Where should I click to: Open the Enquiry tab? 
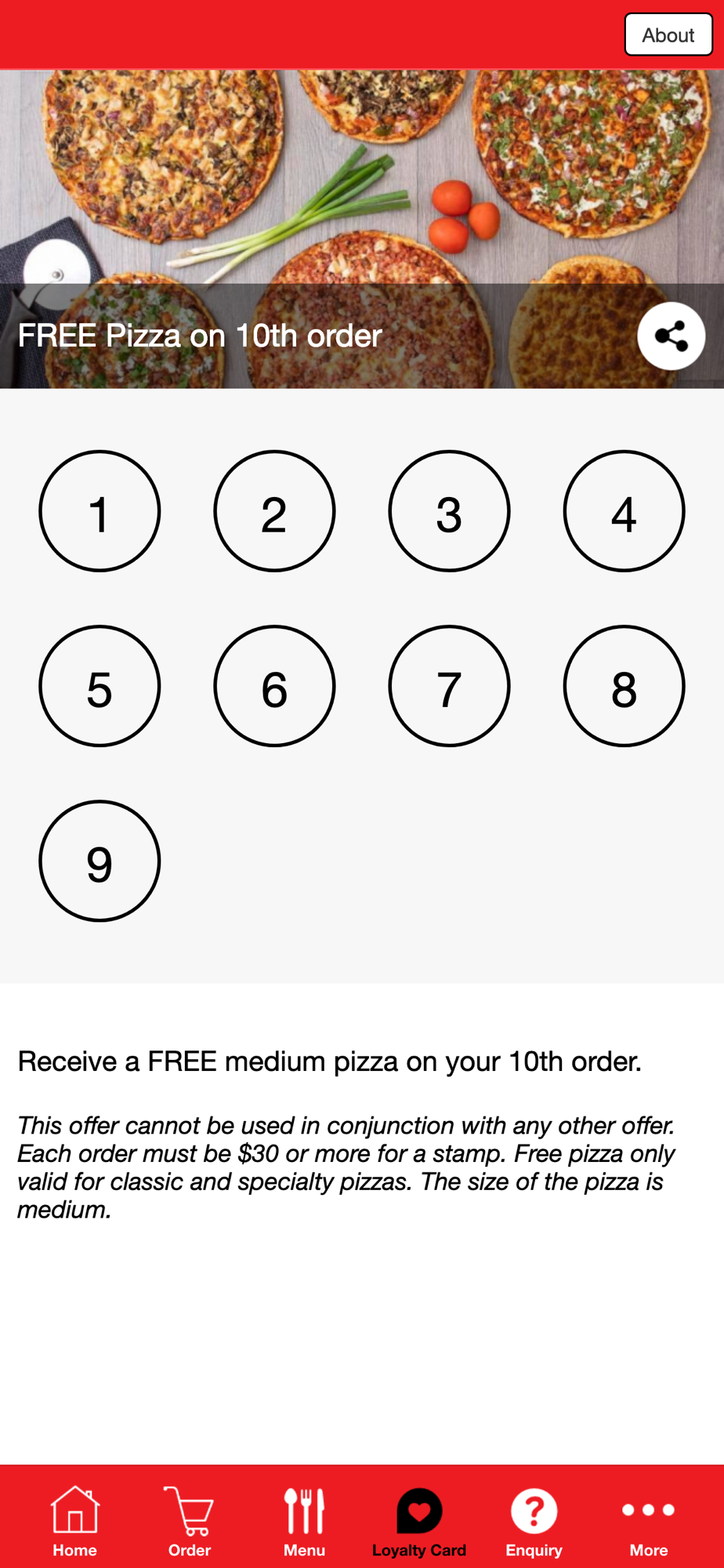coord(534,1521)
